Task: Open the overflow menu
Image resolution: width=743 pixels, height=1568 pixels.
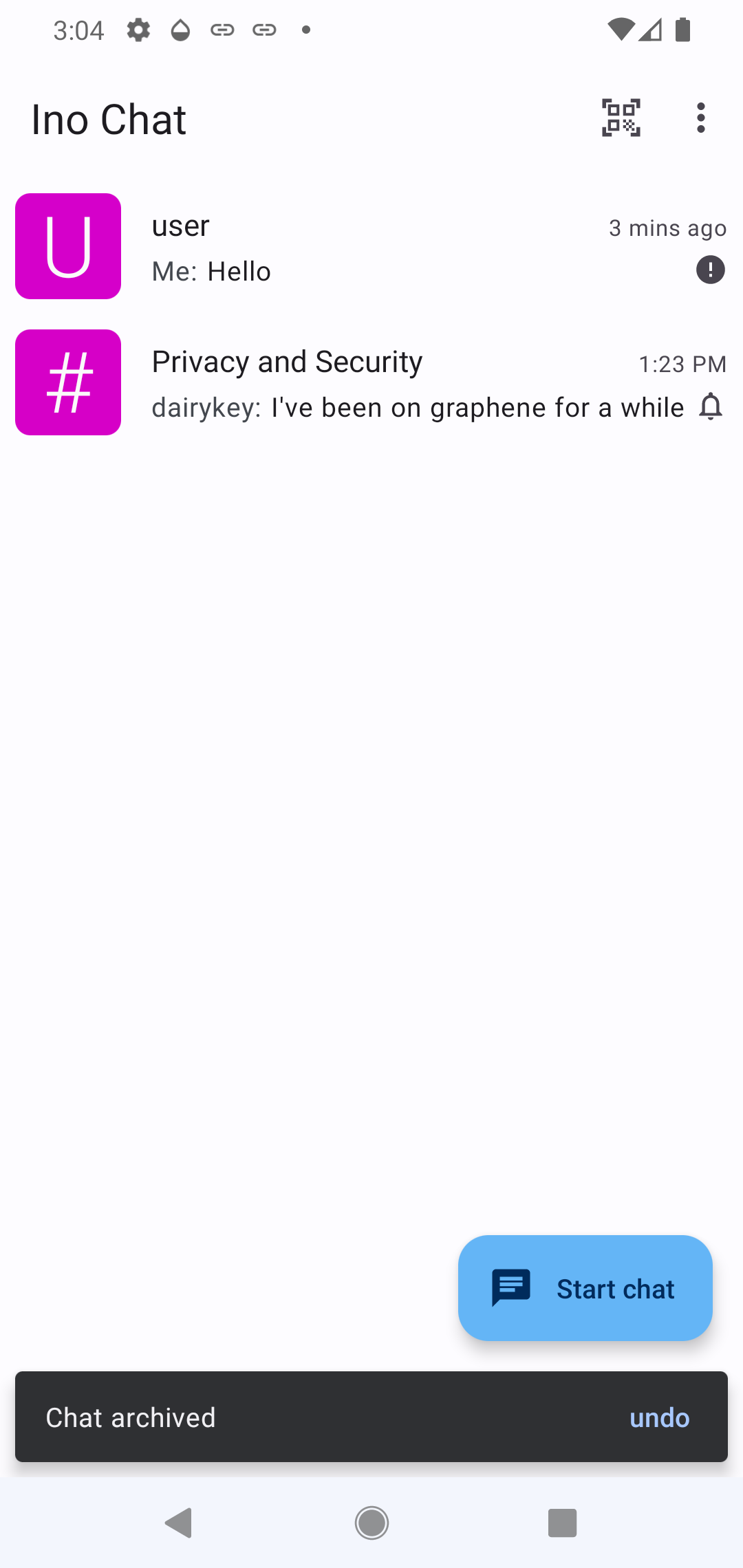Action: coord(700,118)
